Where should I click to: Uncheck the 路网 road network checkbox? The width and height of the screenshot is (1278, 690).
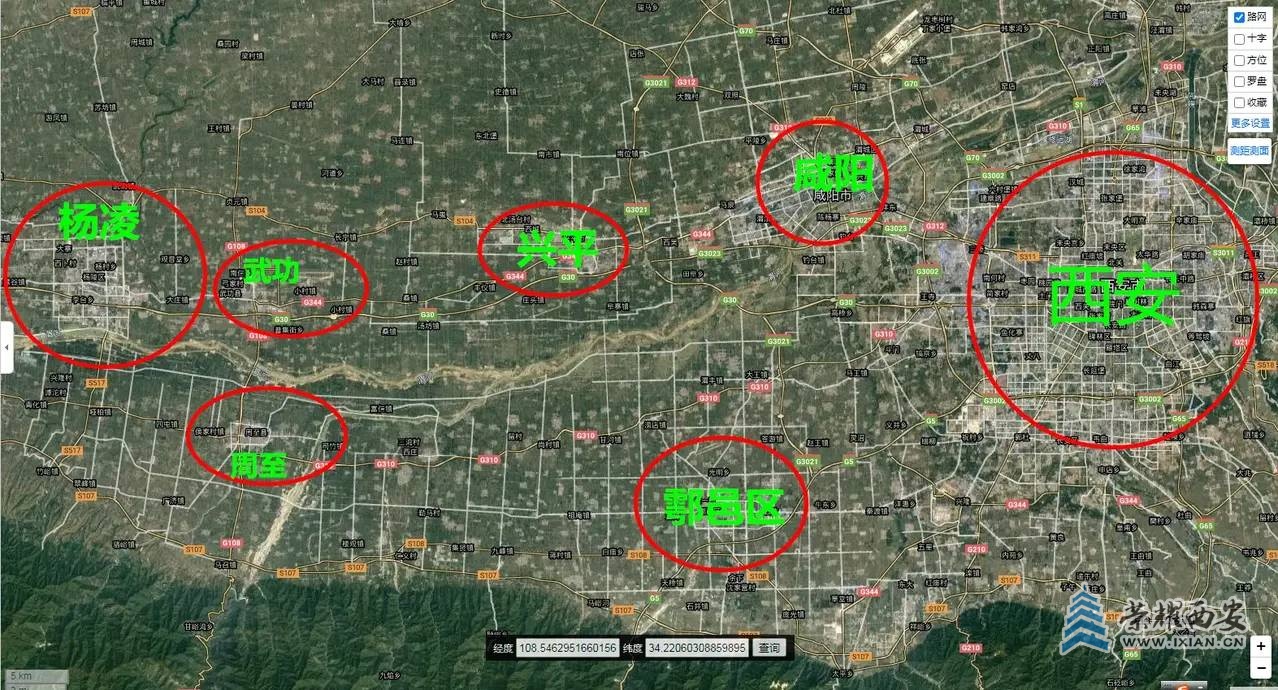click(1239, 17)
